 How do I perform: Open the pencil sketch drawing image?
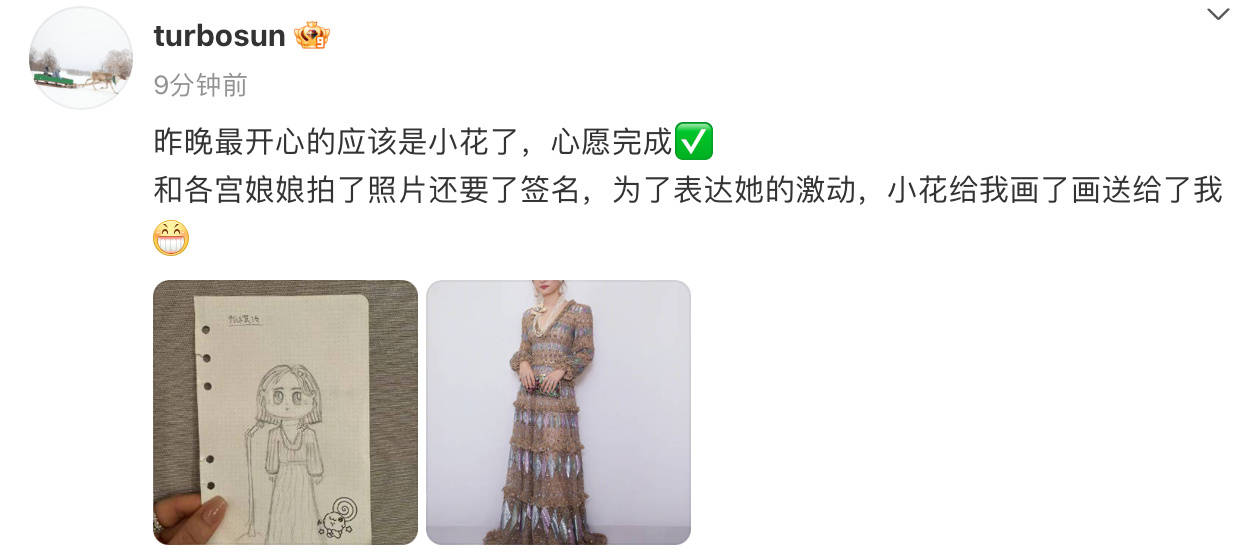(x=285, y=412)
